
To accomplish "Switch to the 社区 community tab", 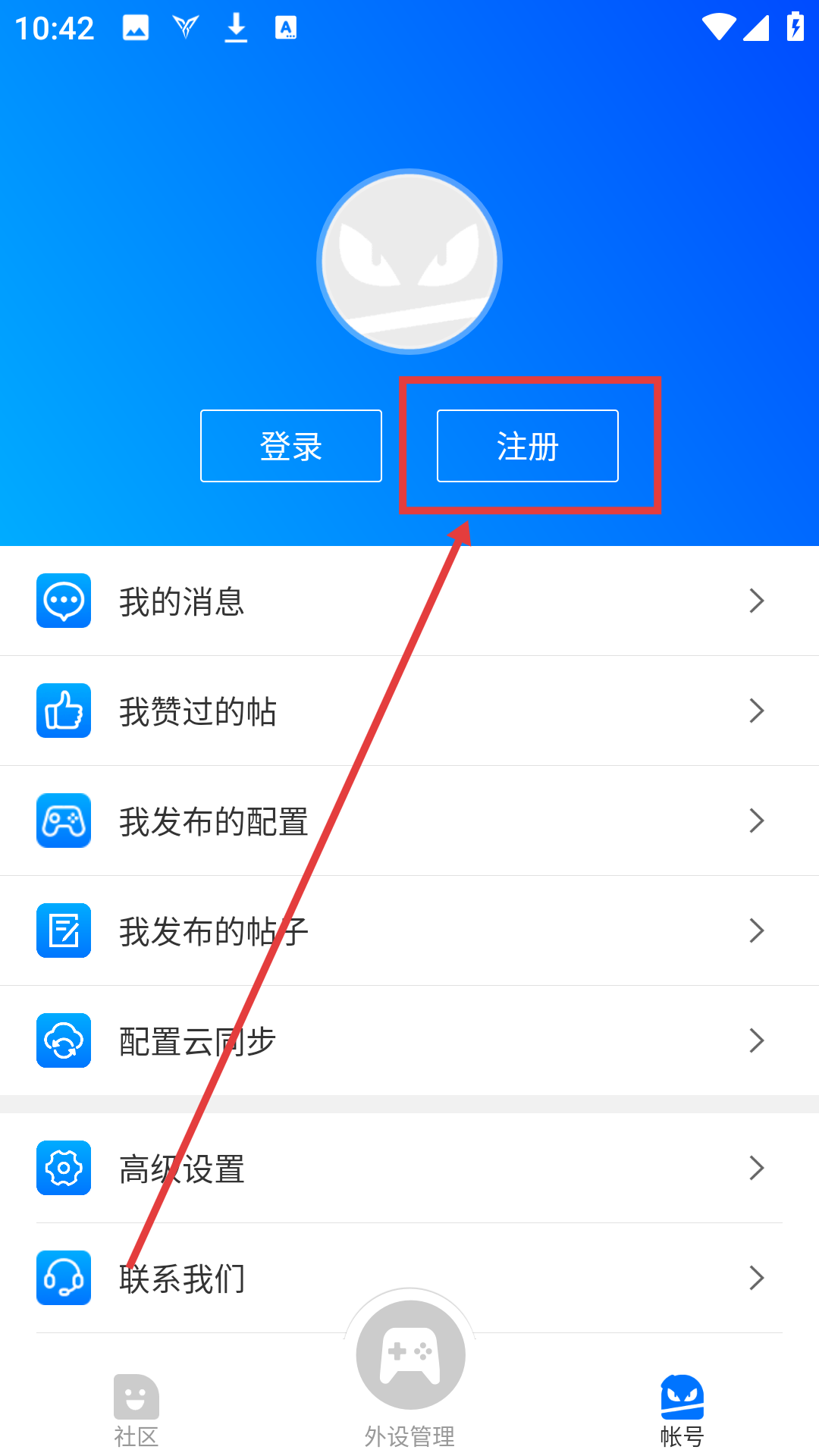I will [136, 1410].
